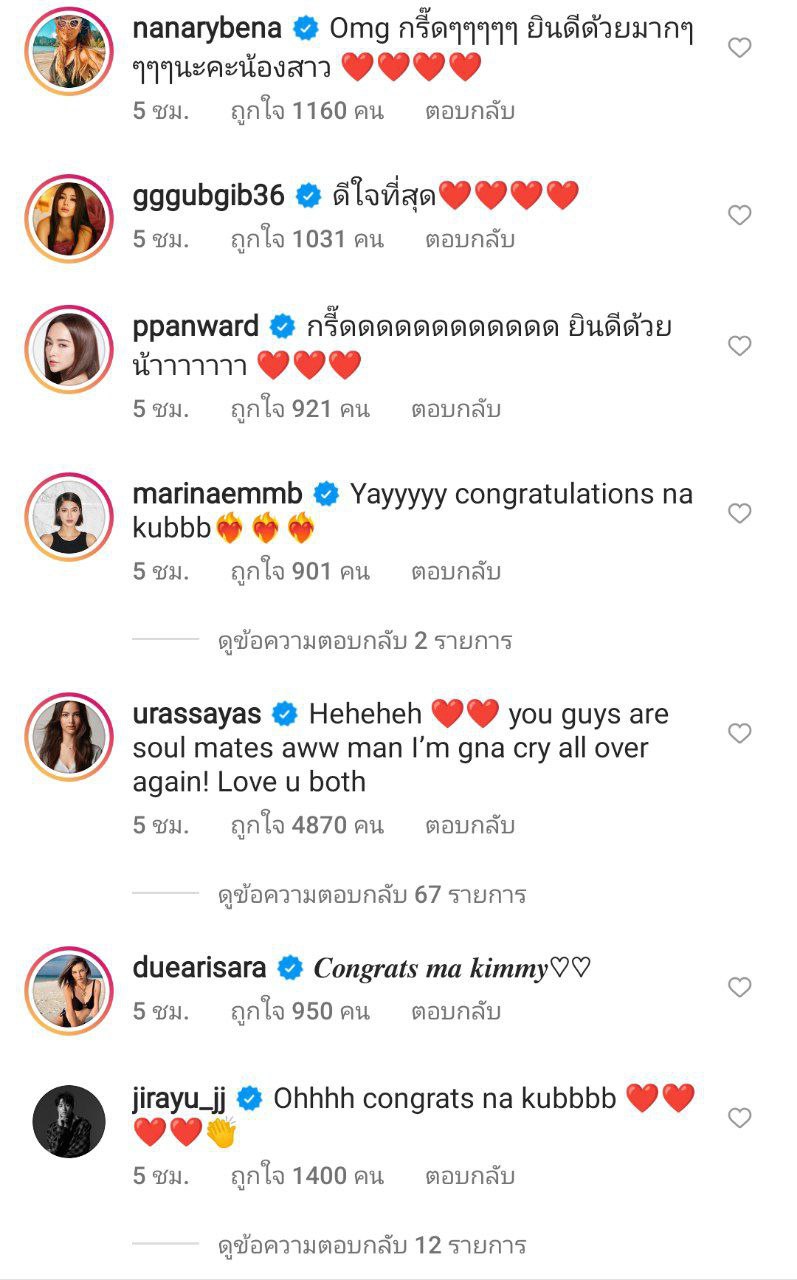Image resolution: width=797 pixels, height=1280 pixels.
Task: Reply to nanarybena's comment
Action: (469, 111)
